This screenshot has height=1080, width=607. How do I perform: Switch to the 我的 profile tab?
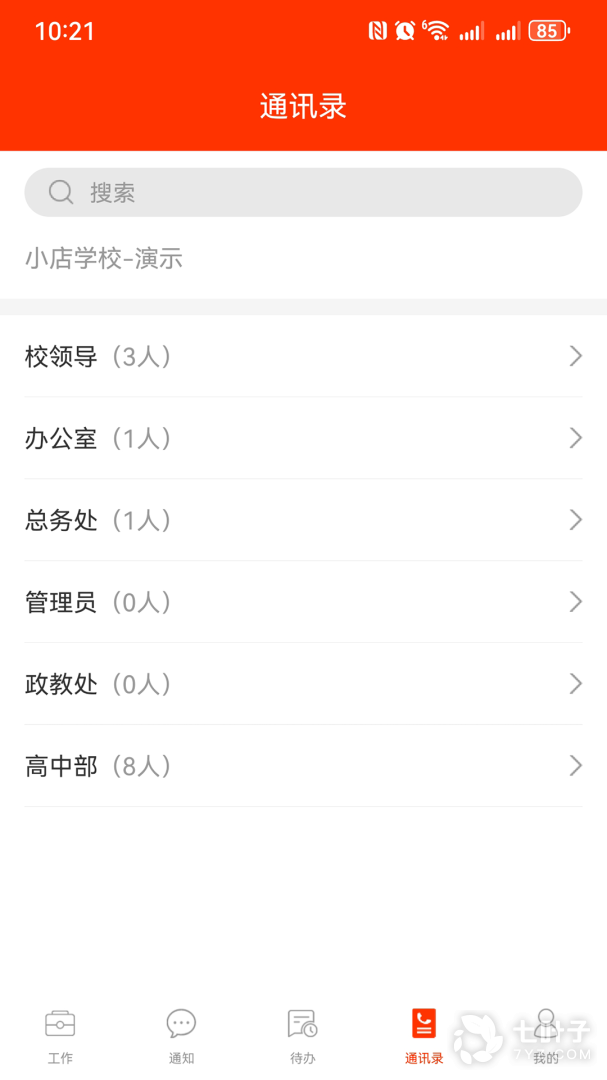click(545, 1035)
